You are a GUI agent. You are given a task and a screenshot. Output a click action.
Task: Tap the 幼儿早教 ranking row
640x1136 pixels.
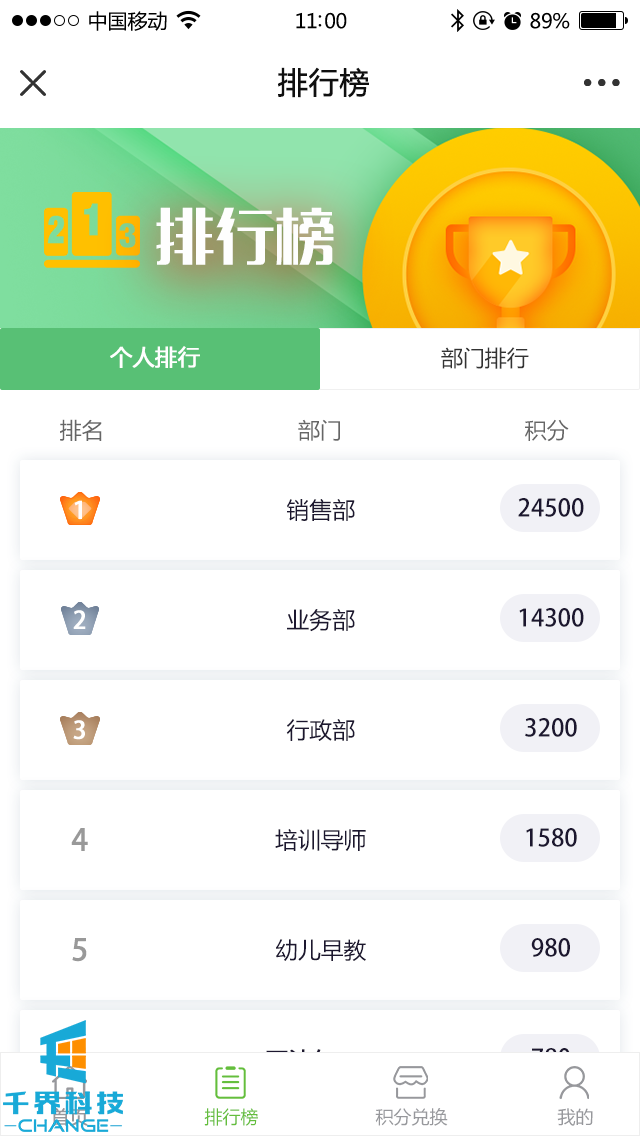click(x=320, y=950)
